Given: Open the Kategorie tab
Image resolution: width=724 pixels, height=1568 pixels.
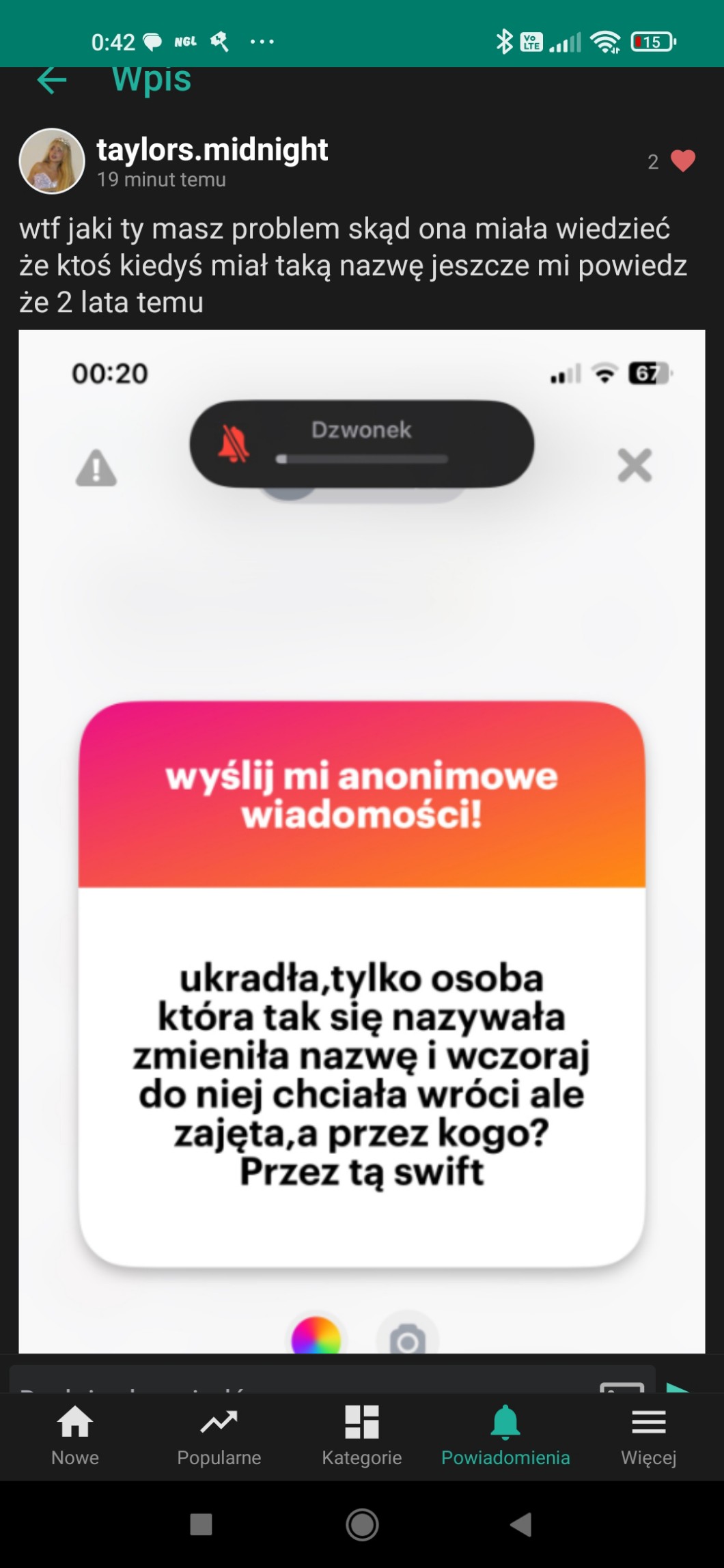Looking at the screenshot, I should (362, 1436).
